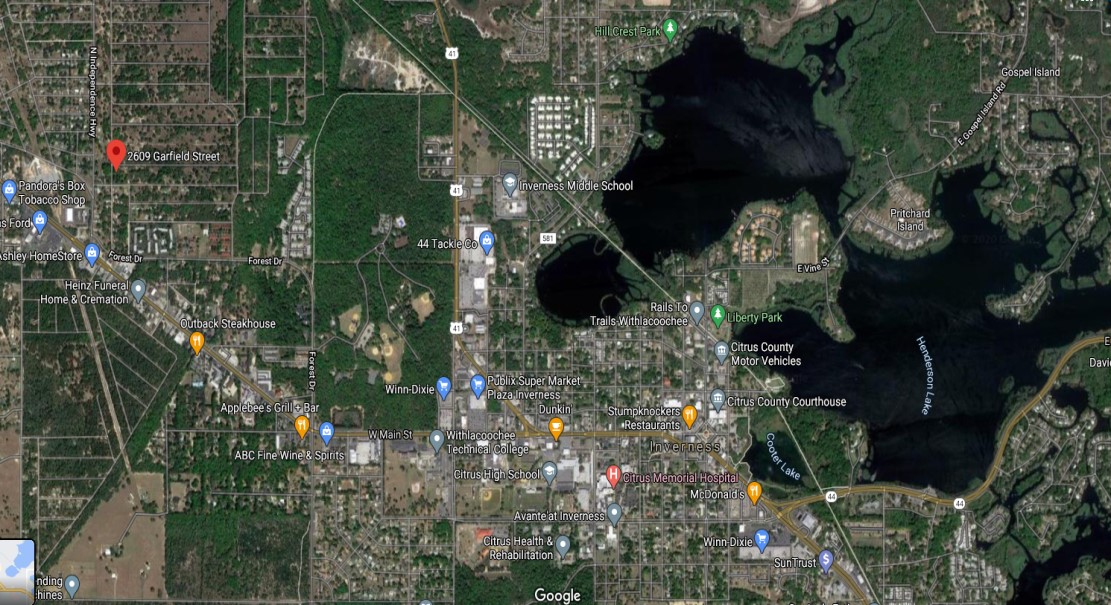The image size is (1111, 605).
Task: Open Inverness Middle School marker
Action: tap(510, 184)
